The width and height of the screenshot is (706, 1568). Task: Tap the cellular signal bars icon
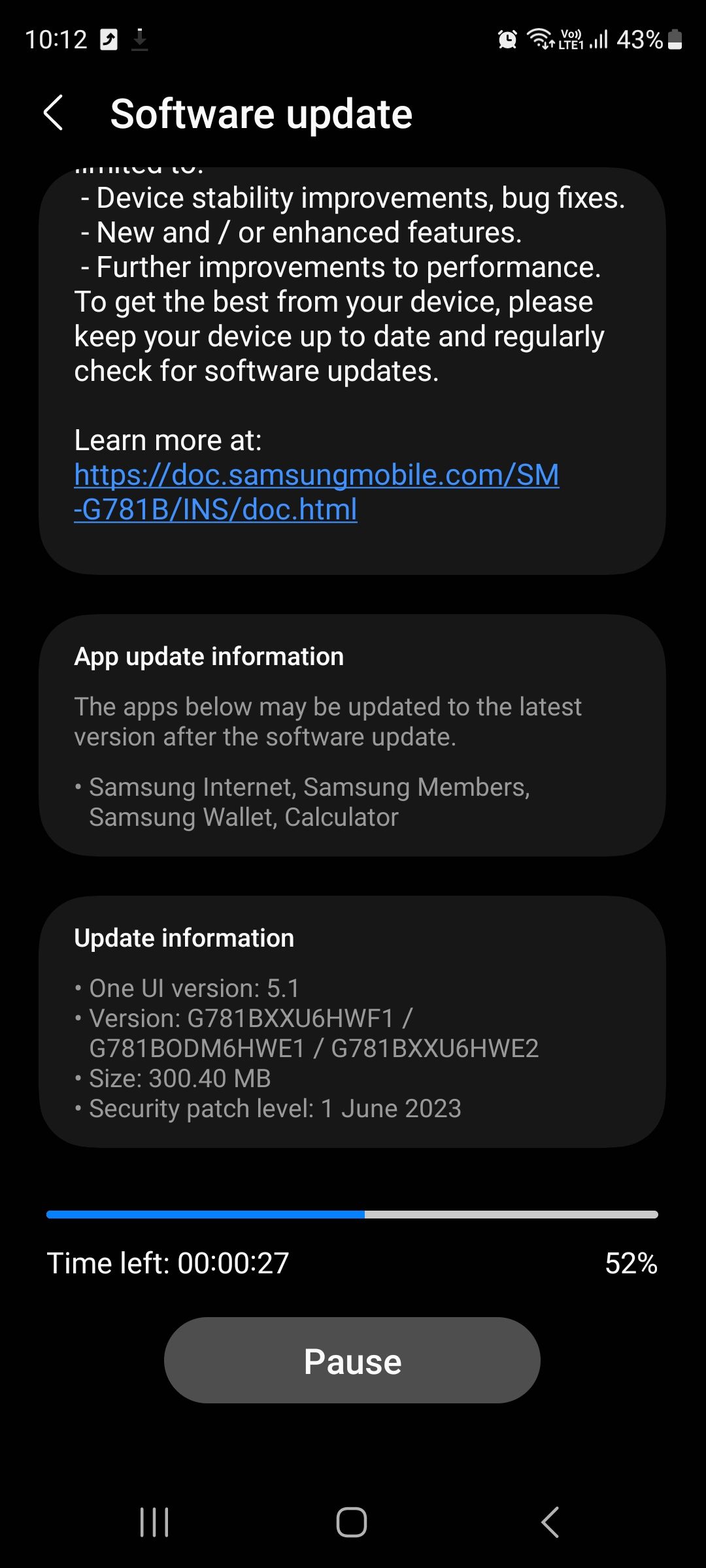[x=600, y=40]
